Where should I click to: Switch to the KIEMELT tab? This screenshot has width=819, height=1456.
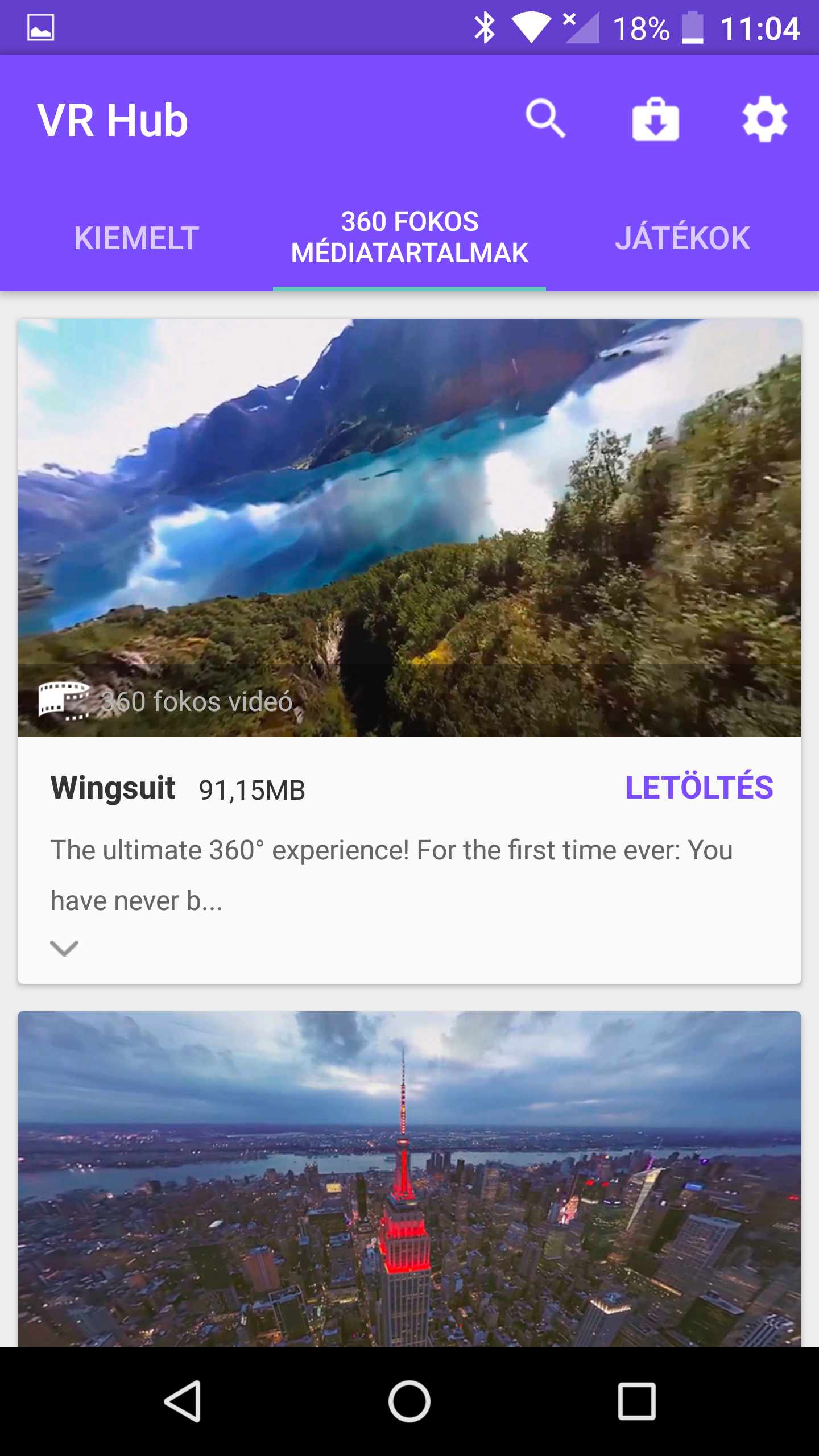(x=136, y=237)
